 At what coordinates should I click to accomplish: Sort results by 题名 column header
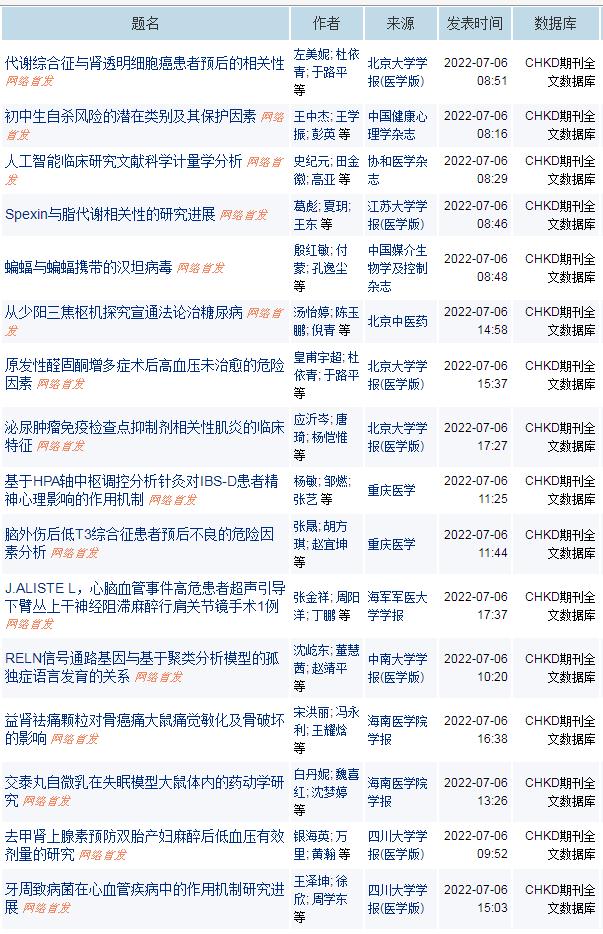pos(145,24)
